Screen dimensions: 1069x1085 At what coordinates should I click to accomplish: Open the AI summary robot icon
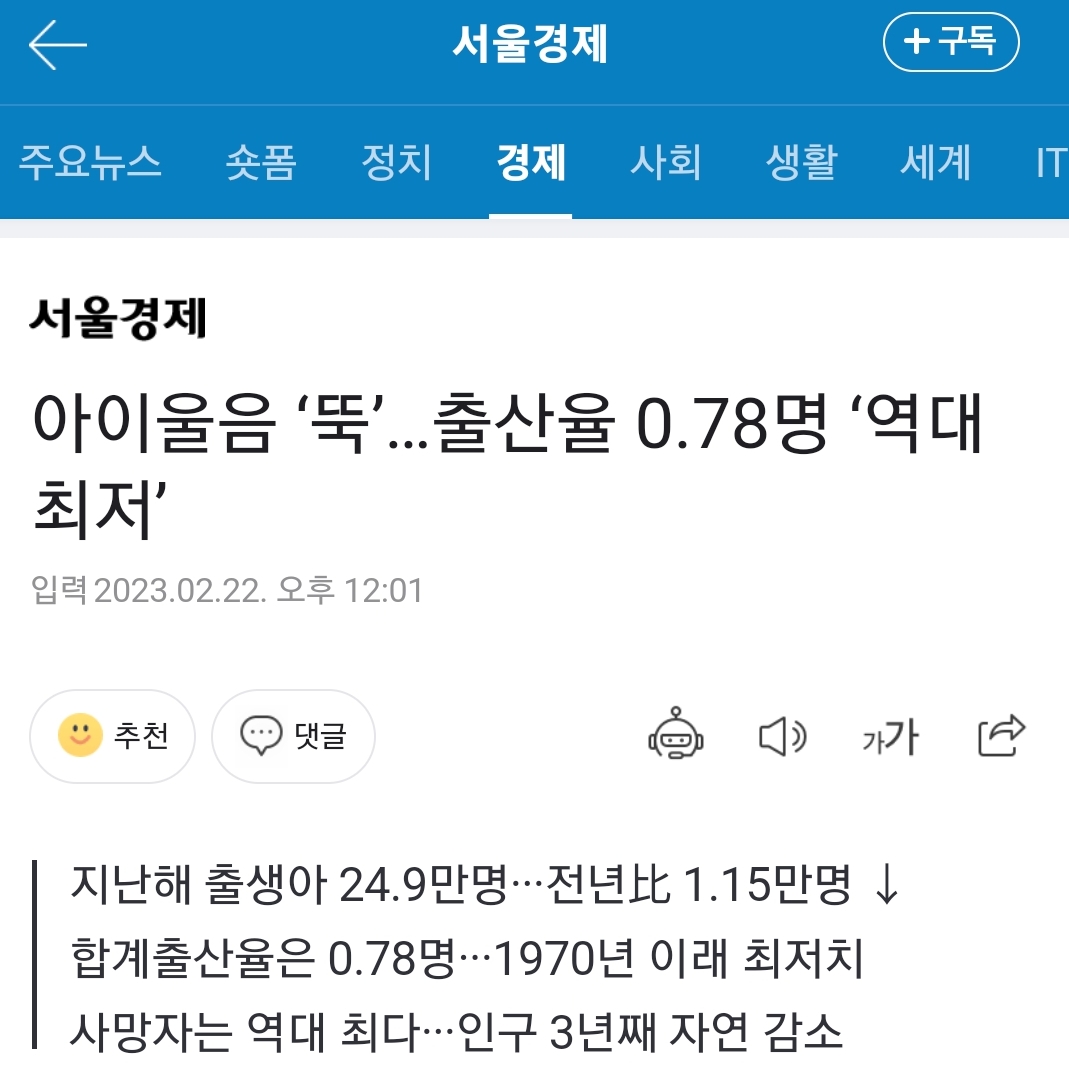pos(676,737)
